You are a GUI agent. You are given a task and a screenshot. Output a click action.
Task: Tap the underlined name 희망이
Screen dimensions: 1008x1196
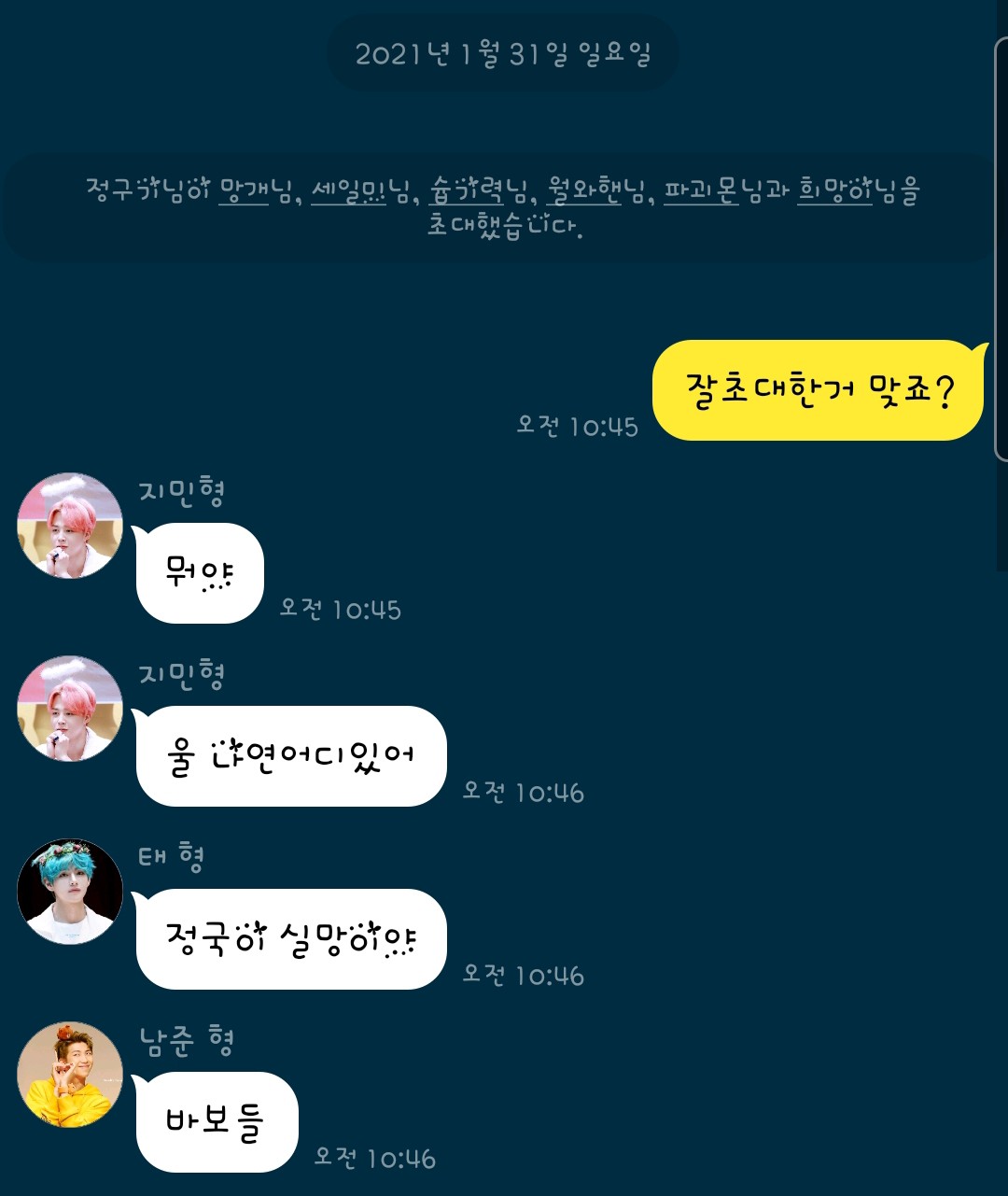click(834, 190)
